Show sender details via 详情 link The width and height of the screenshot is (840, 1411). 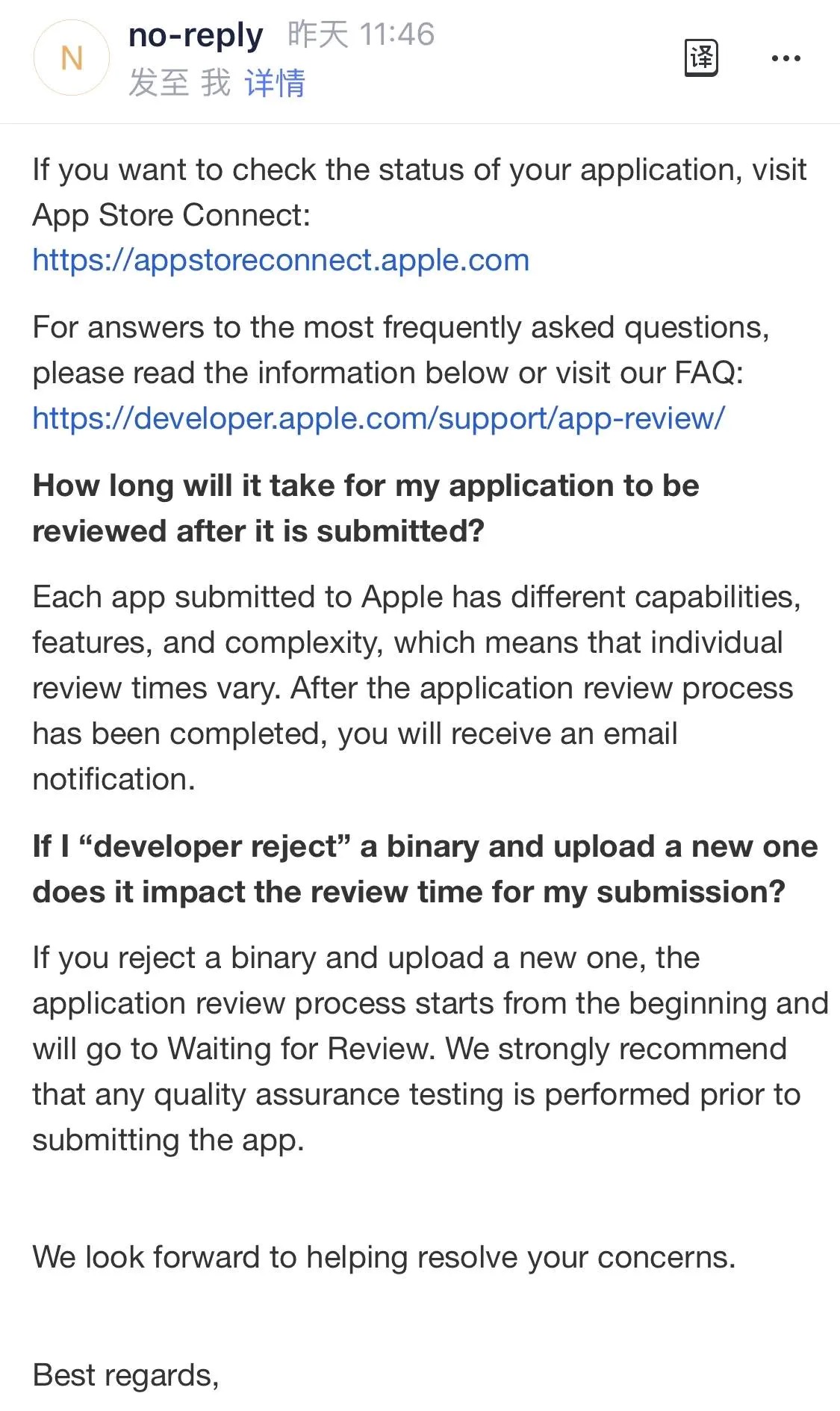point(275,83)
